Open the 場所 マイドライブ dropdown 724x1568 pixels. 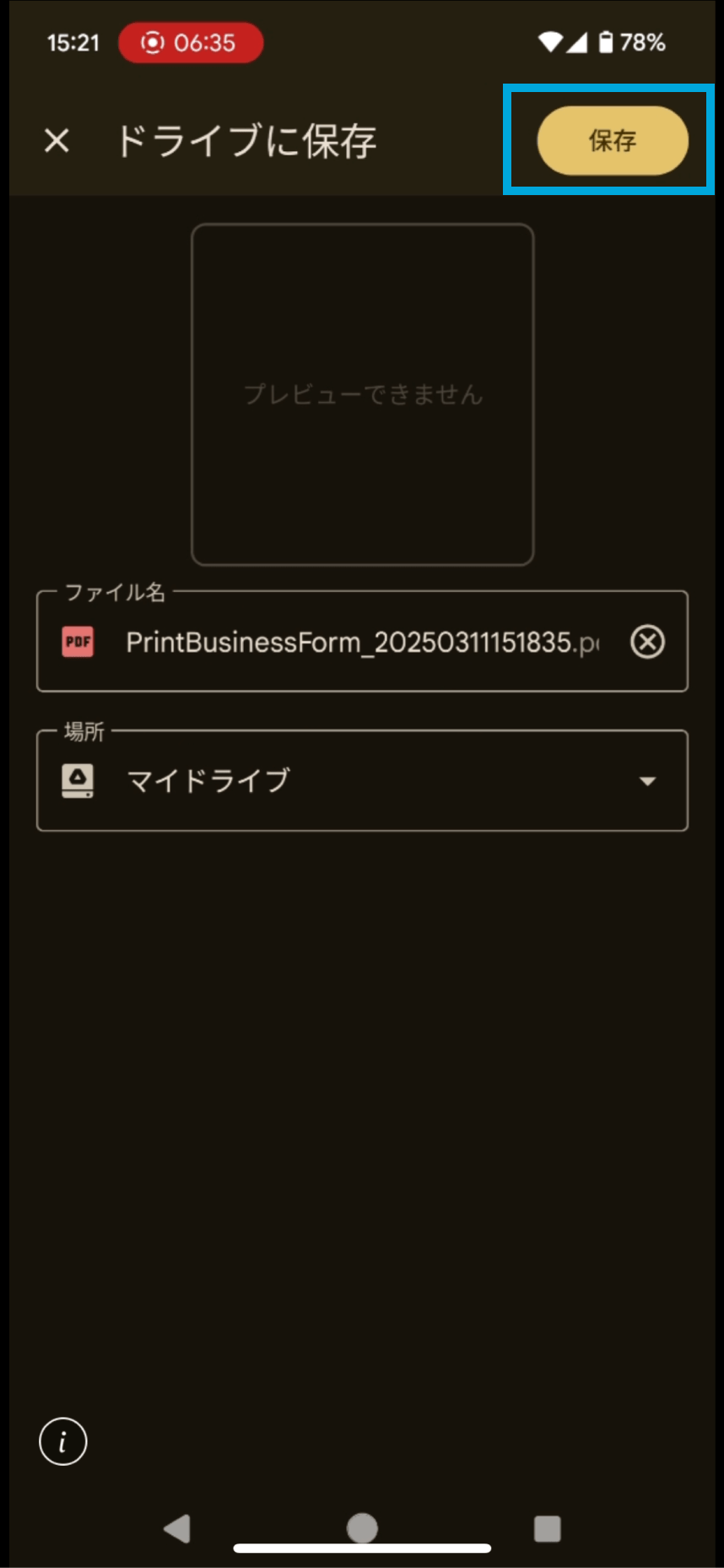pyautogui.click(x=362, y=781)
